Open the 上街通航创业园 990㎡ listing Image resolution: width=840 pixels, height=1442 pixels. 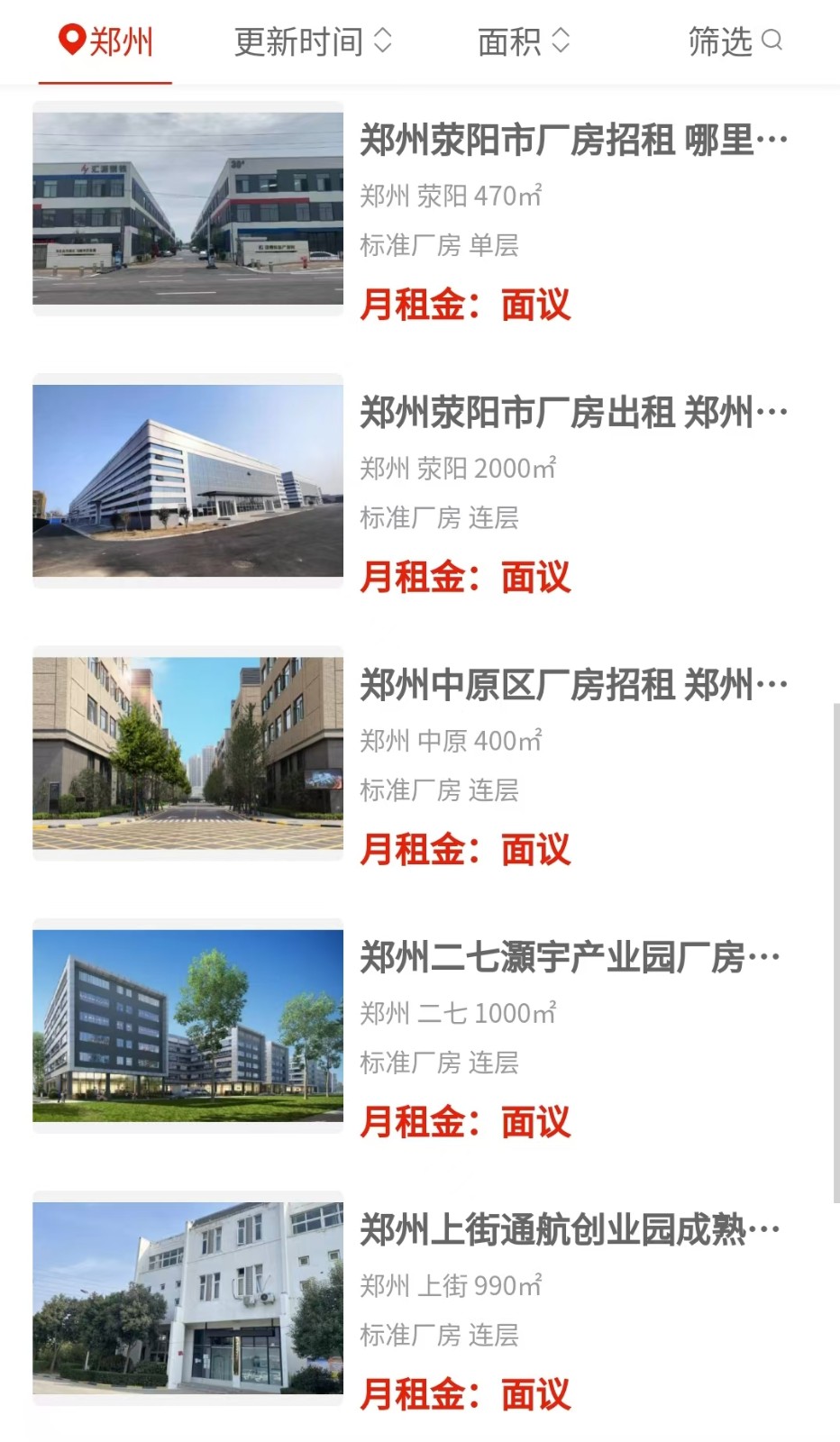[570, 1230]
